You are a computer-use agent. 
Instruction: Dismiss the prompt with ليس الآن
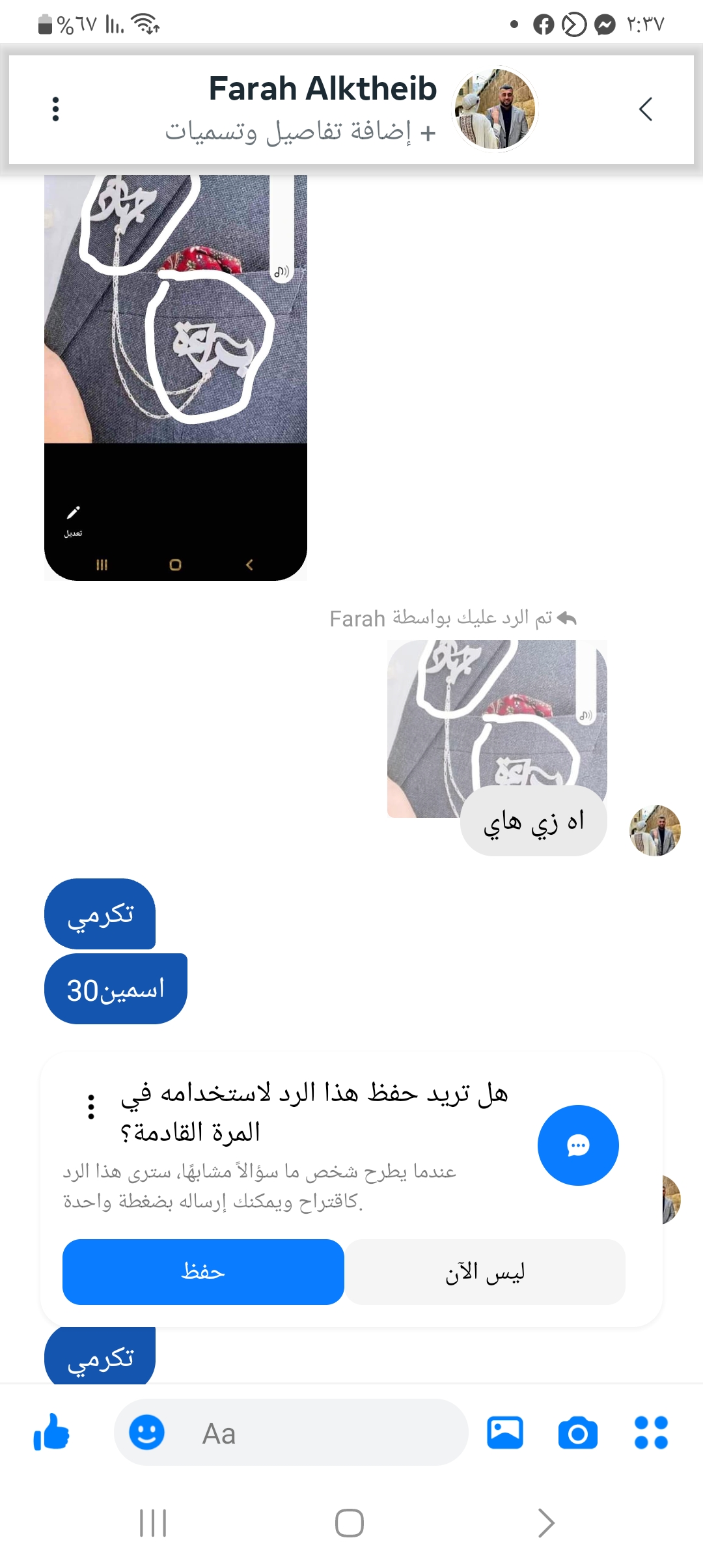(x=485, y=1272)
